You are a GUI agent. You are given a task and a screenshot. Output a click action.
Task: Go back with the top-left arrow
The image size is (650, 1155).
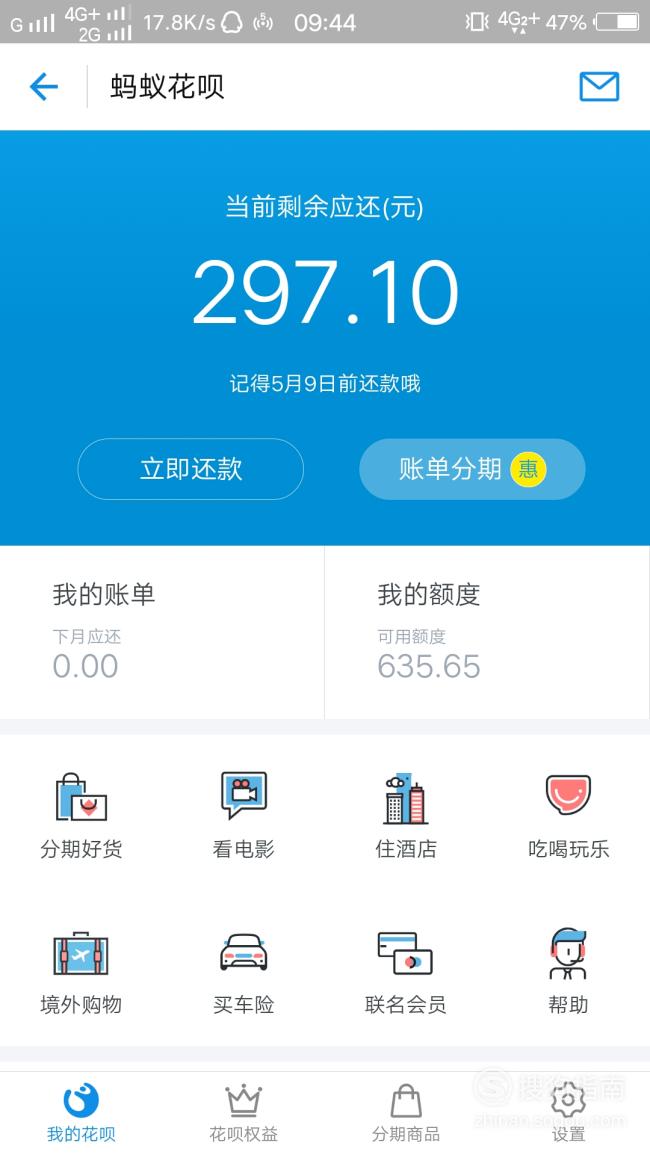tap(43, 87)
